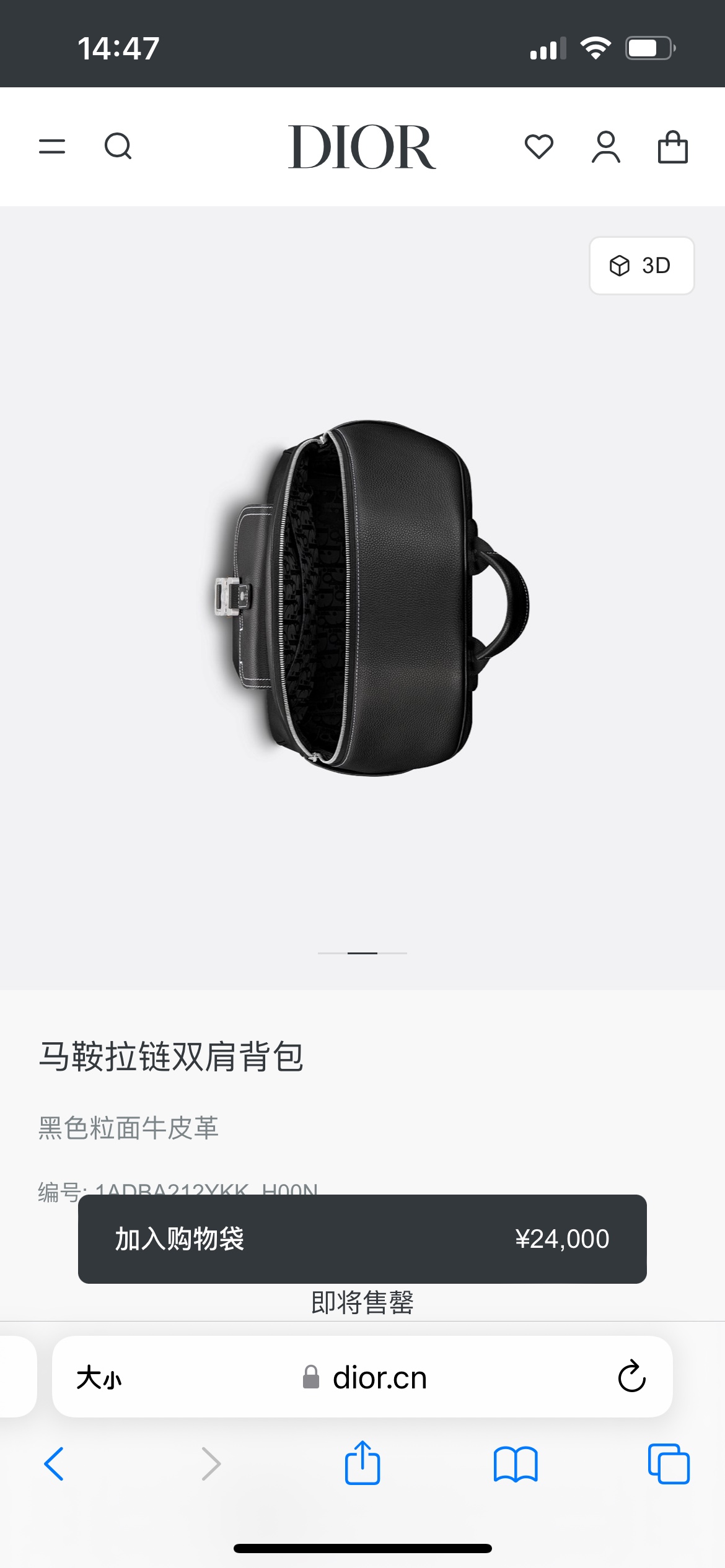The image size is (725, 1568).
Task: Share this page from Safari toolbar
Action: coord(362,1463)
